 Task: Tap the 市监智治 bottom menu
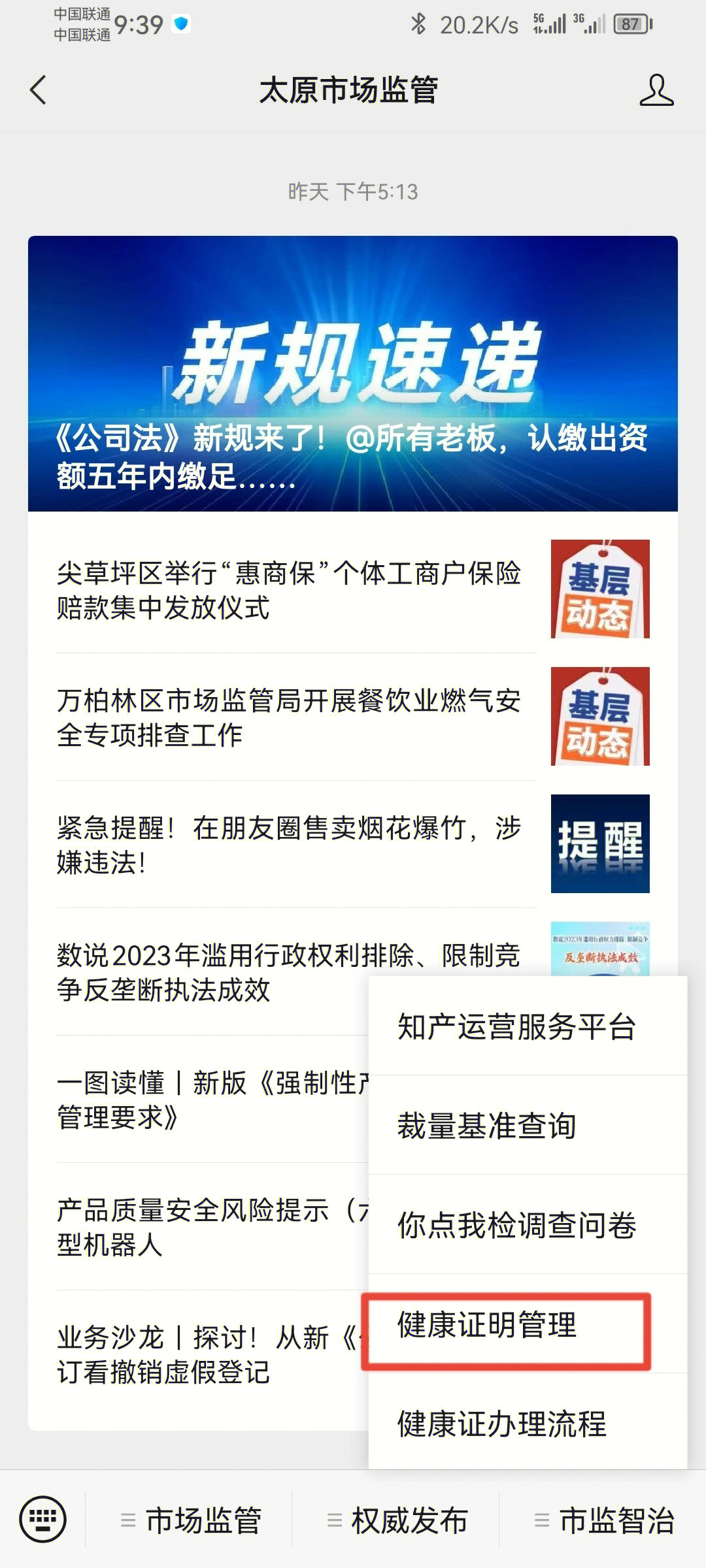(605, 1521)
